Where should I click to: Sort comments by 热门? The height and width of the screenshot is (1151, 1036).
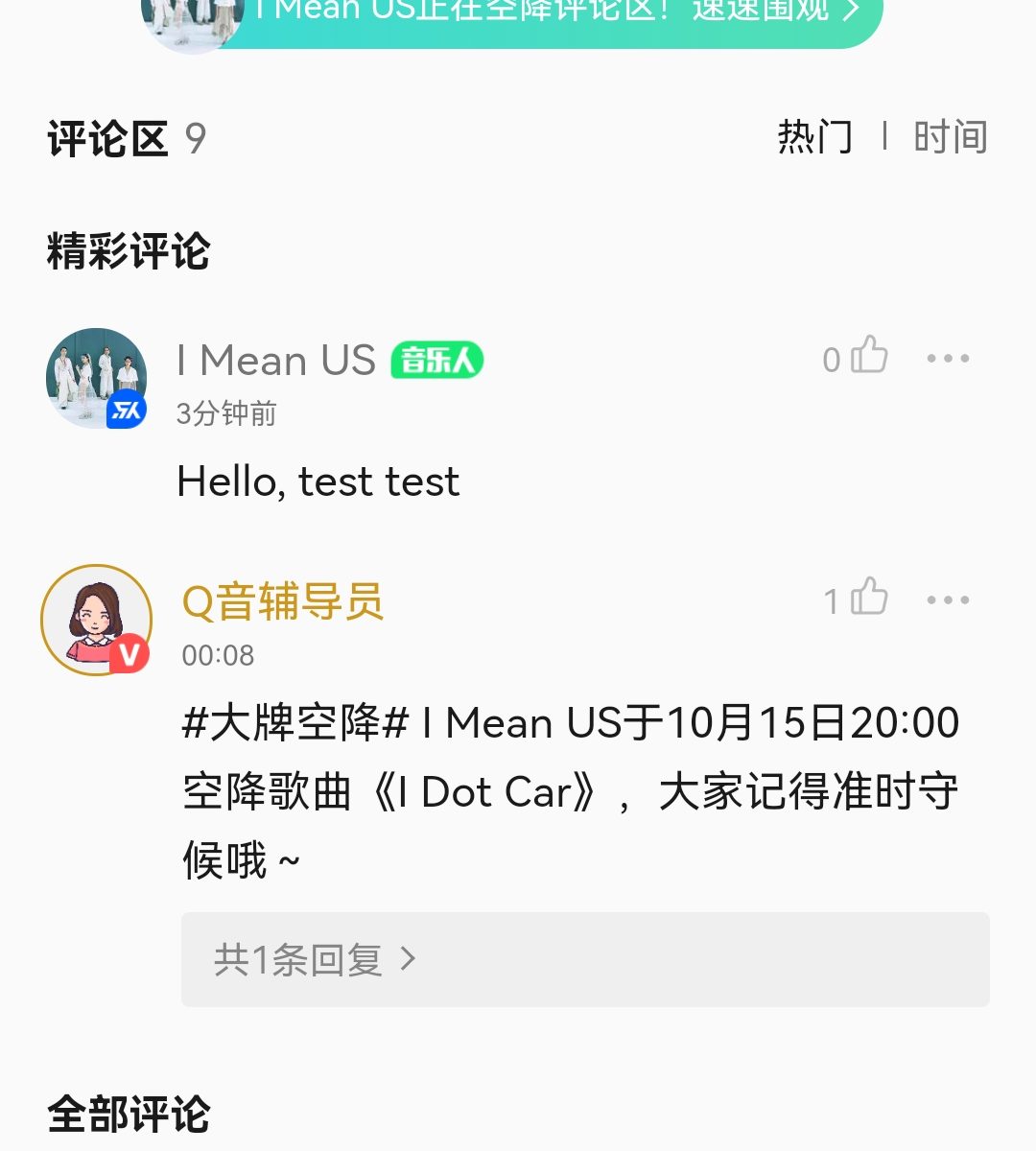pyautogui.click(x=814, y=137)
